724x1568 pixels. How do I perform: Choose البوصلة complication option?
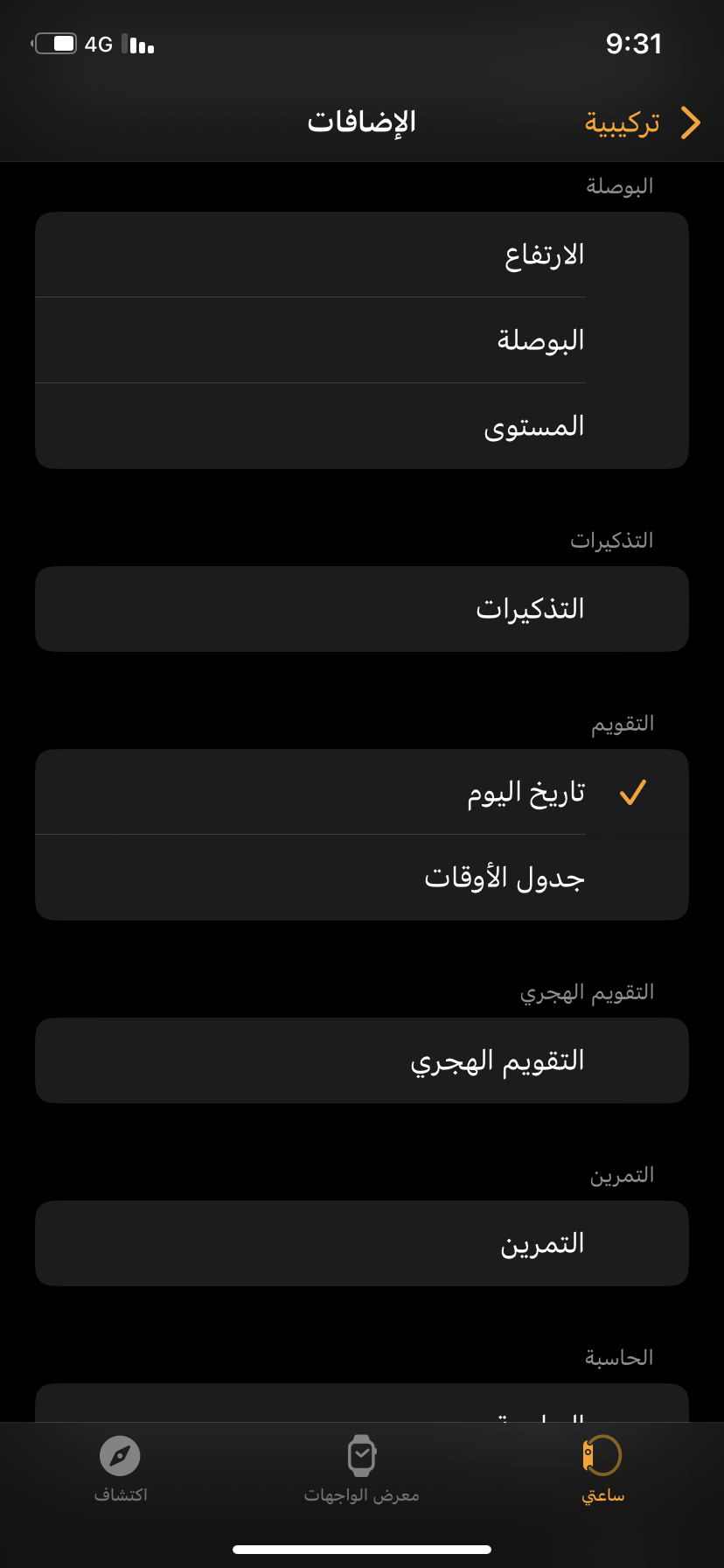point(362,340)
